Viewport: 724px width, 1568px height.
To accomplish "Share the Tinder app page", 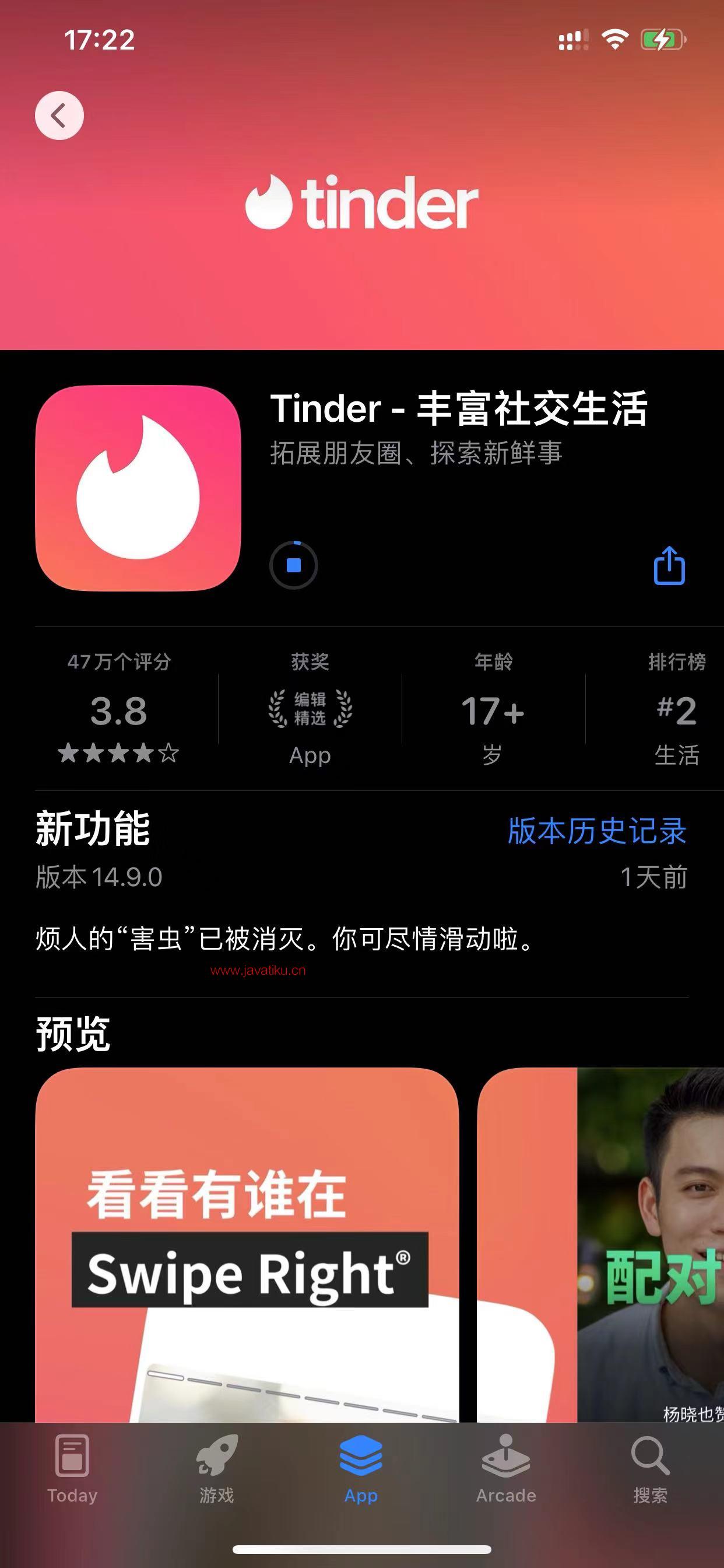I will click(669, 565).
